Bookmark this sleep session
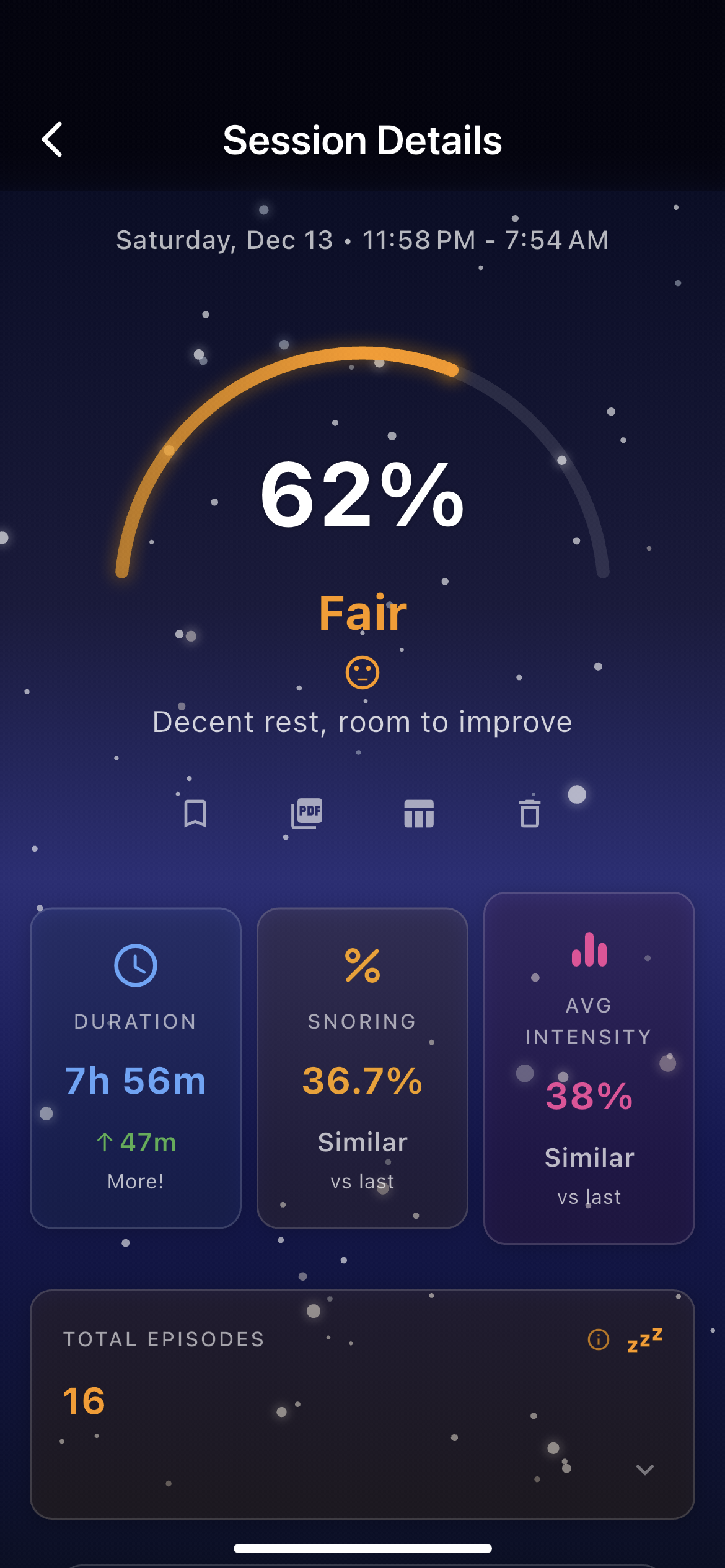This screenshot has width=725, height=1568. pyautogui.click(x=195, y=813)
